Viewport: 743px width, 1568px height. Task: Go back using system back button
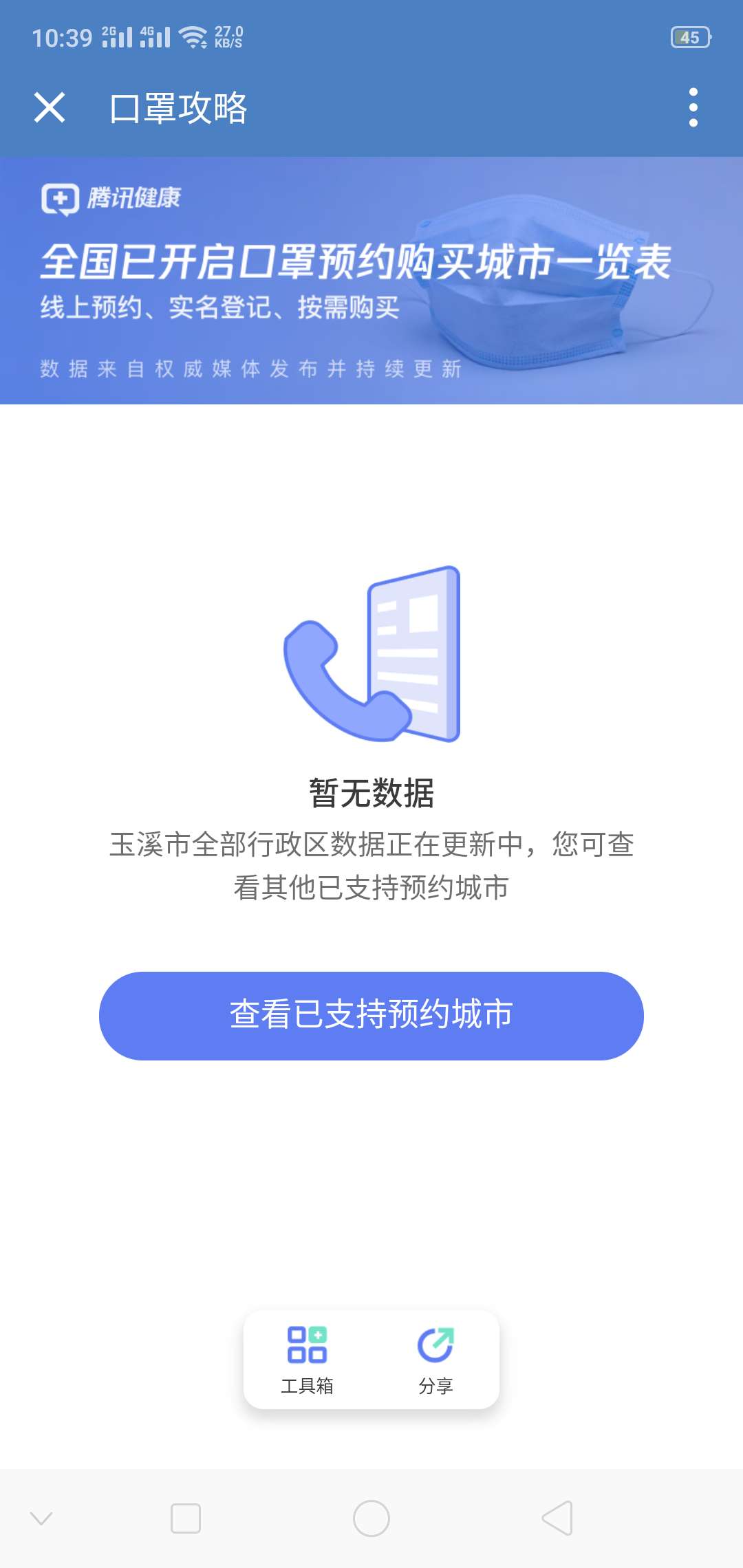[x=557, y=1518]
